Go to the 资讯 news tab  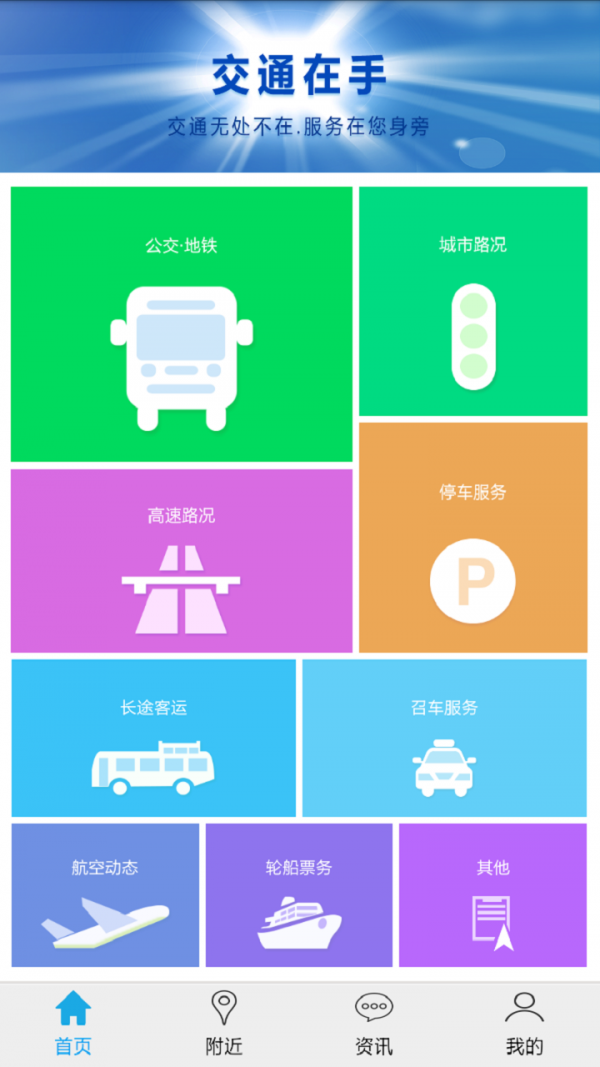[x=374, y=1023]
